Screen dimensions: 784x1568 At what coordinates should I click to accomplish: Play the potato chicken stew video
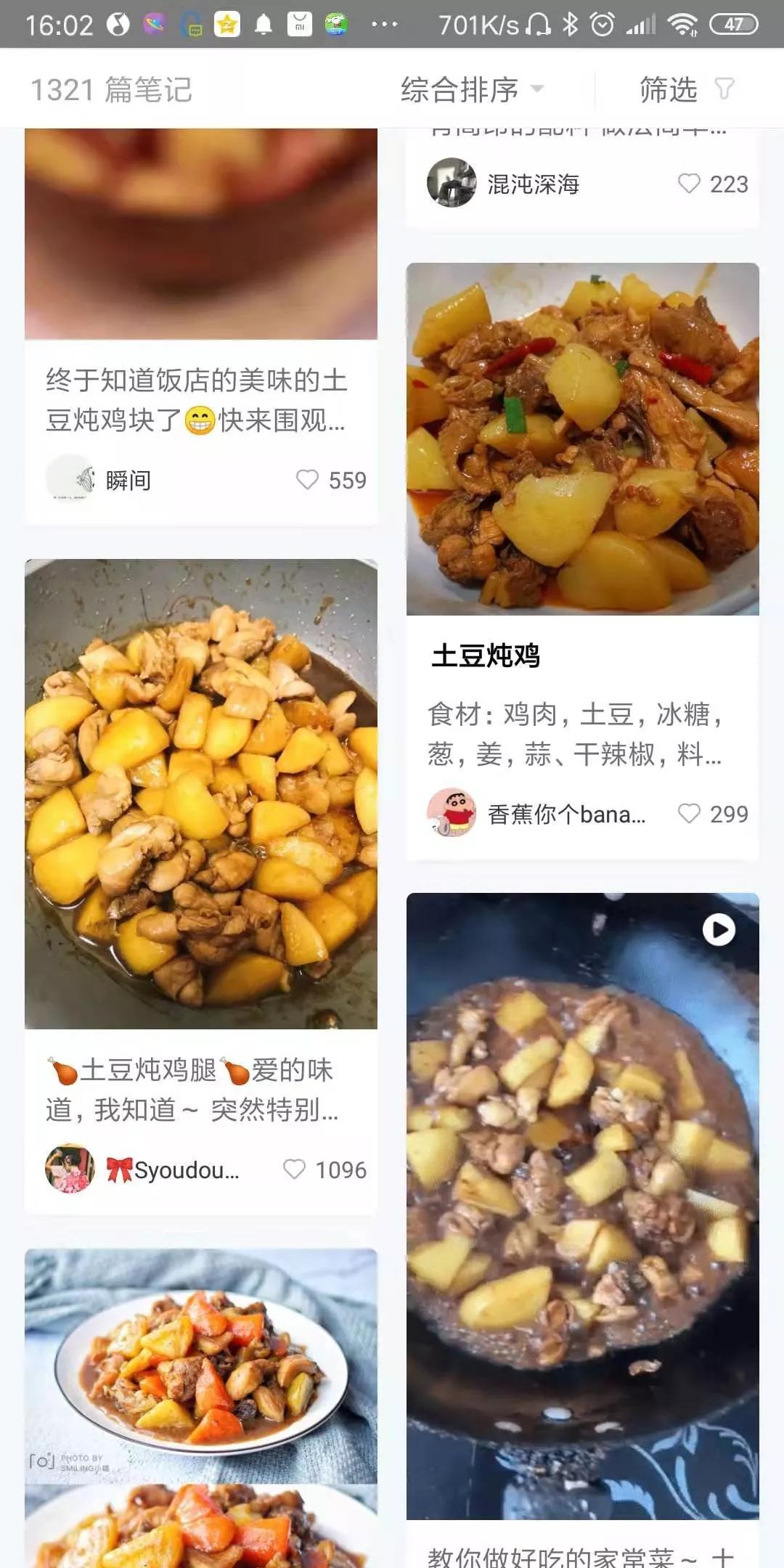pyautogui.click(x=719, y=929)
